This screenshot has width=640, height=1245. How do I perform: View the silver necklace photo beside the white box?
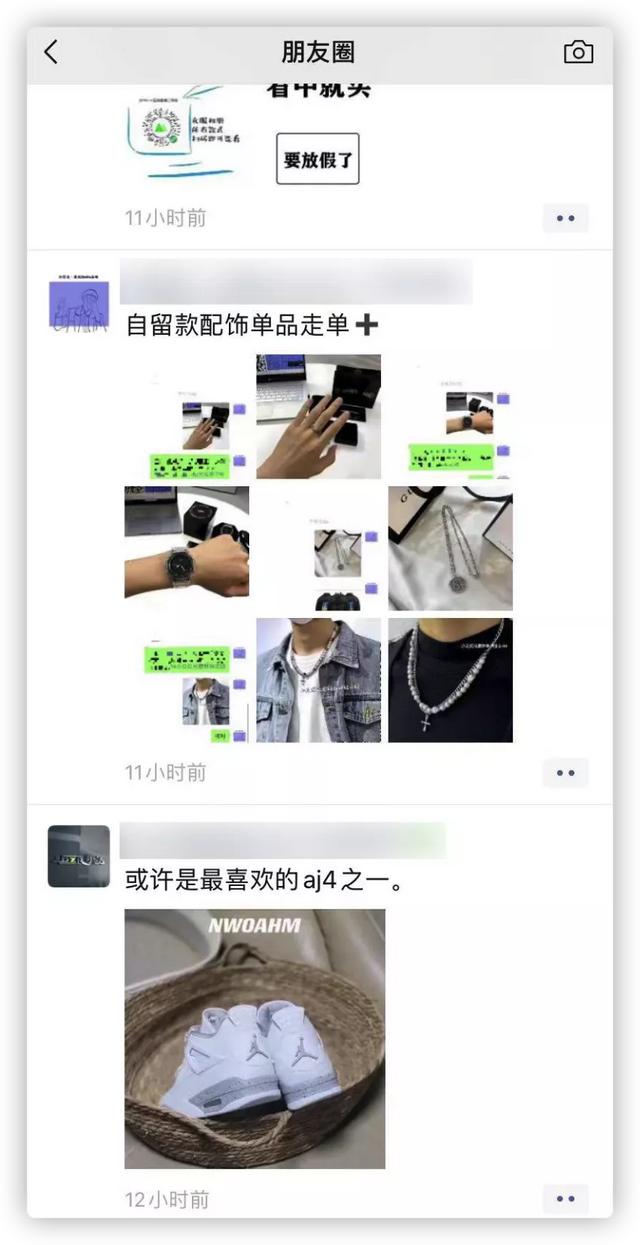pos(451,548)
